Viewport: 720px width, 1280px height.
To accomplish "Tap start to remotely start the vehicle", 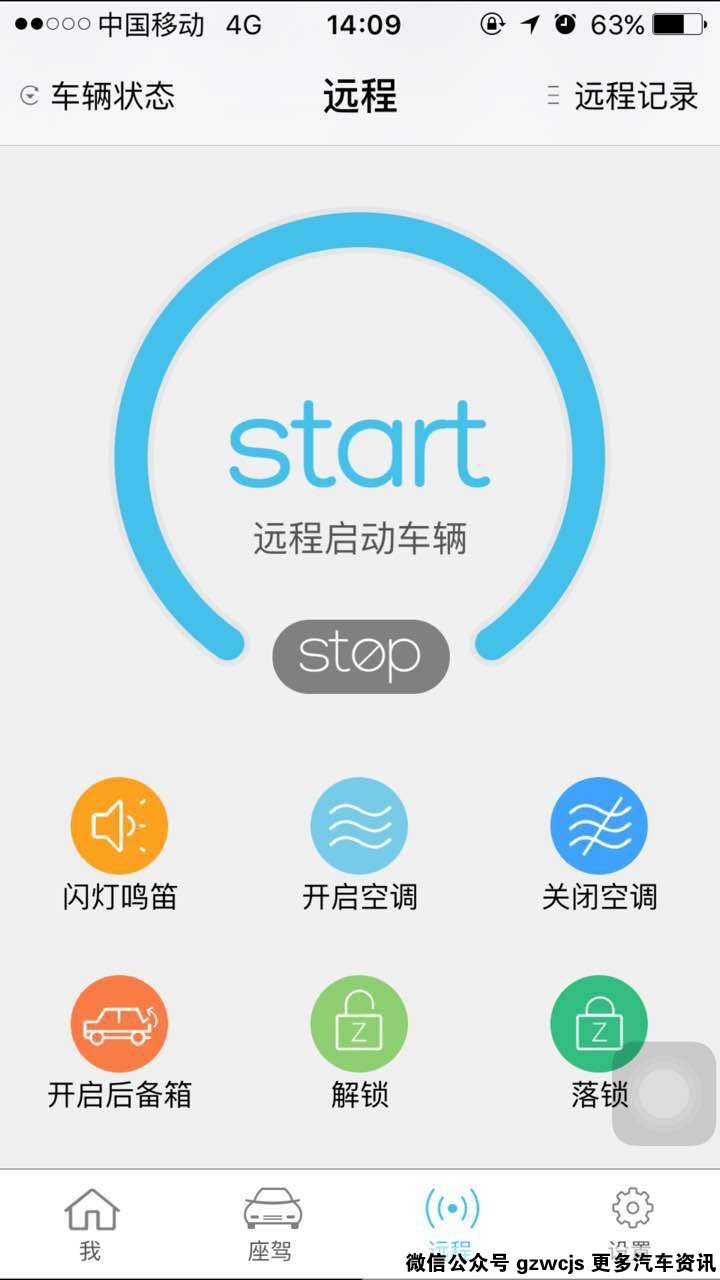I will point(359,445).
